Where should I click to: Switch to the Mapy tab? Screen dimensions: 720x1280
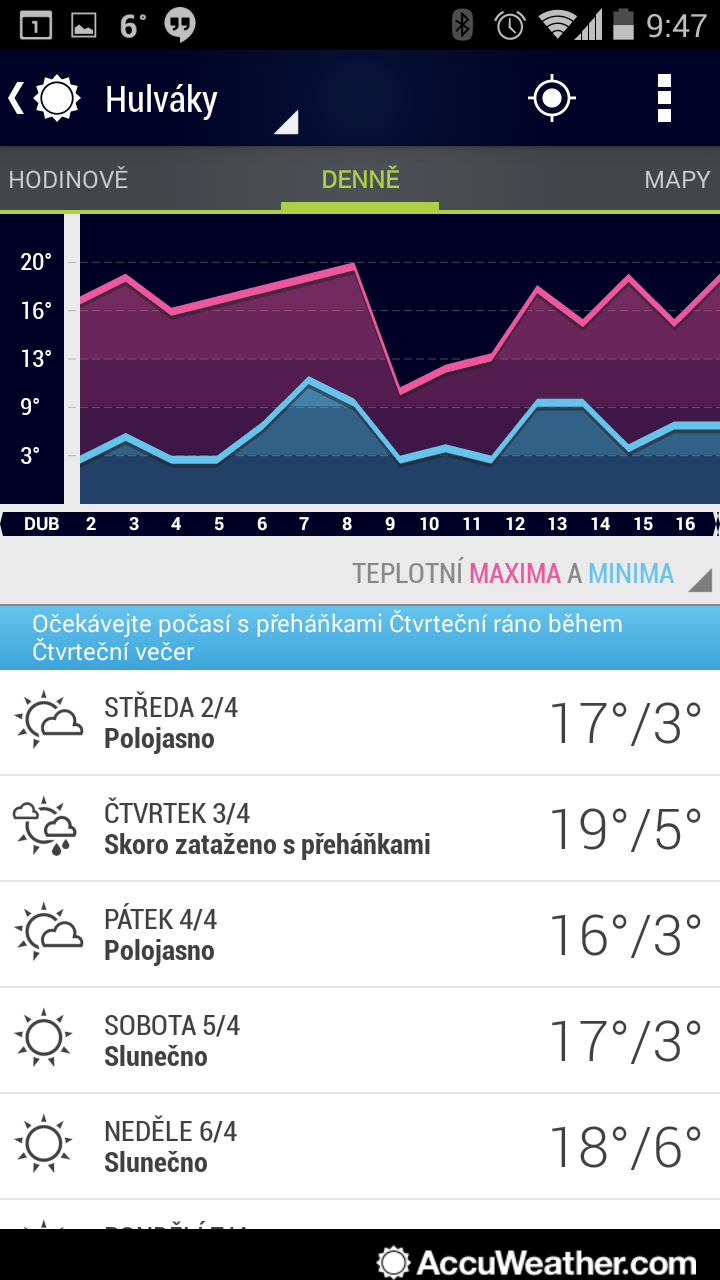[677, 180]
